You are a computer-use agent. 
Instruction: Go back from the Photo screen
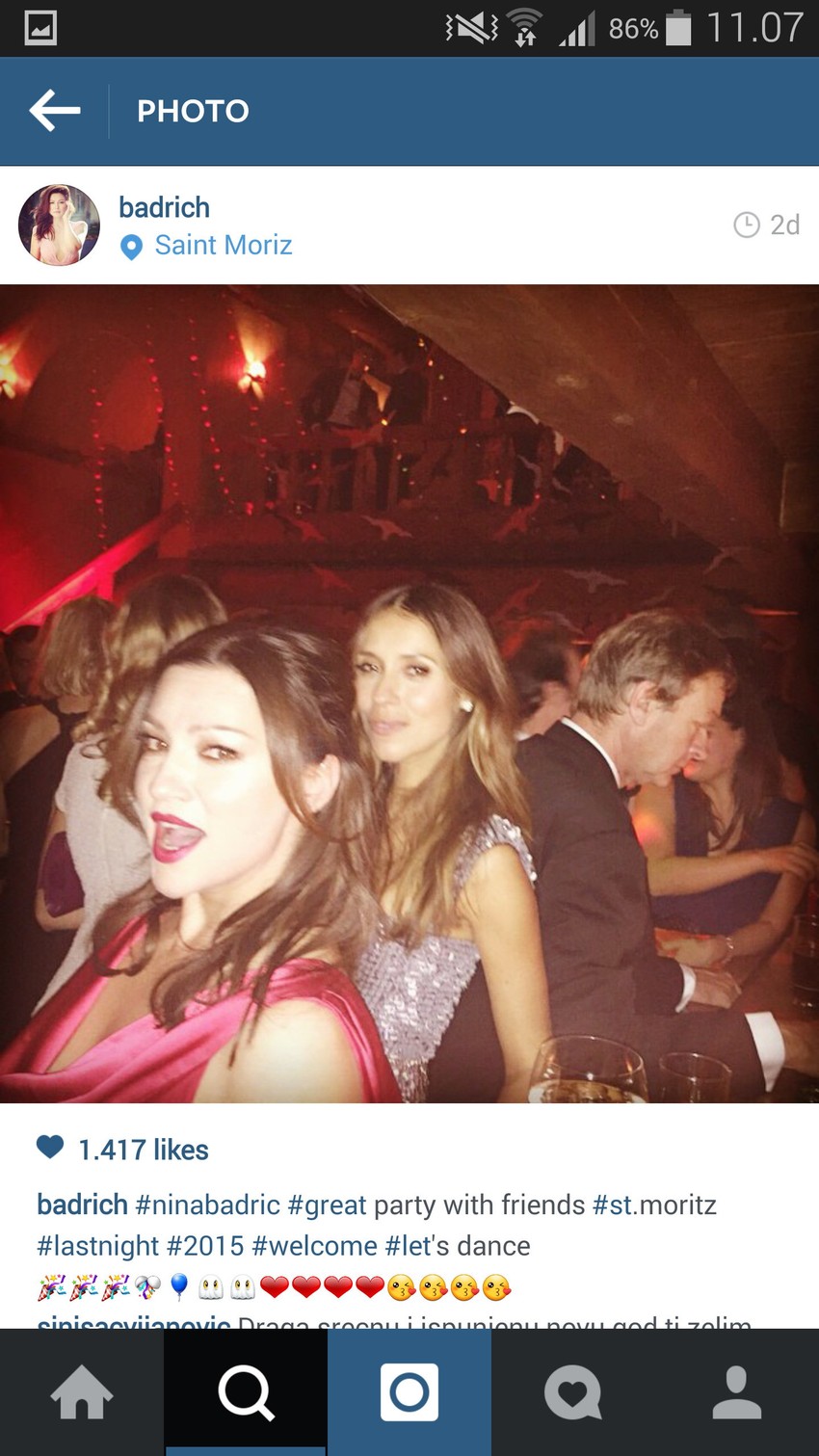tap(55, 111)
